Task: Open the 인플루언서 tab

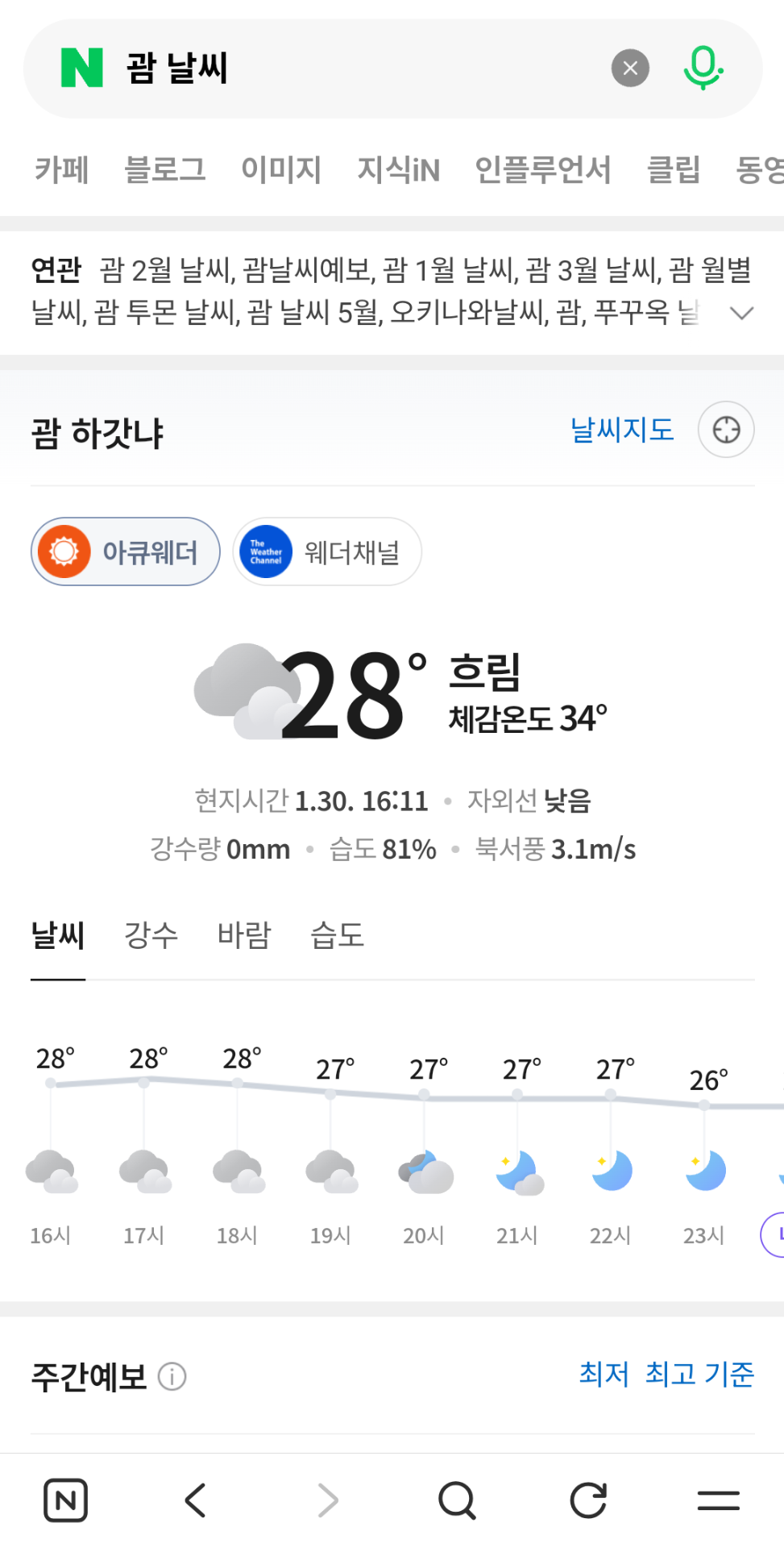Action: (543, 170)
